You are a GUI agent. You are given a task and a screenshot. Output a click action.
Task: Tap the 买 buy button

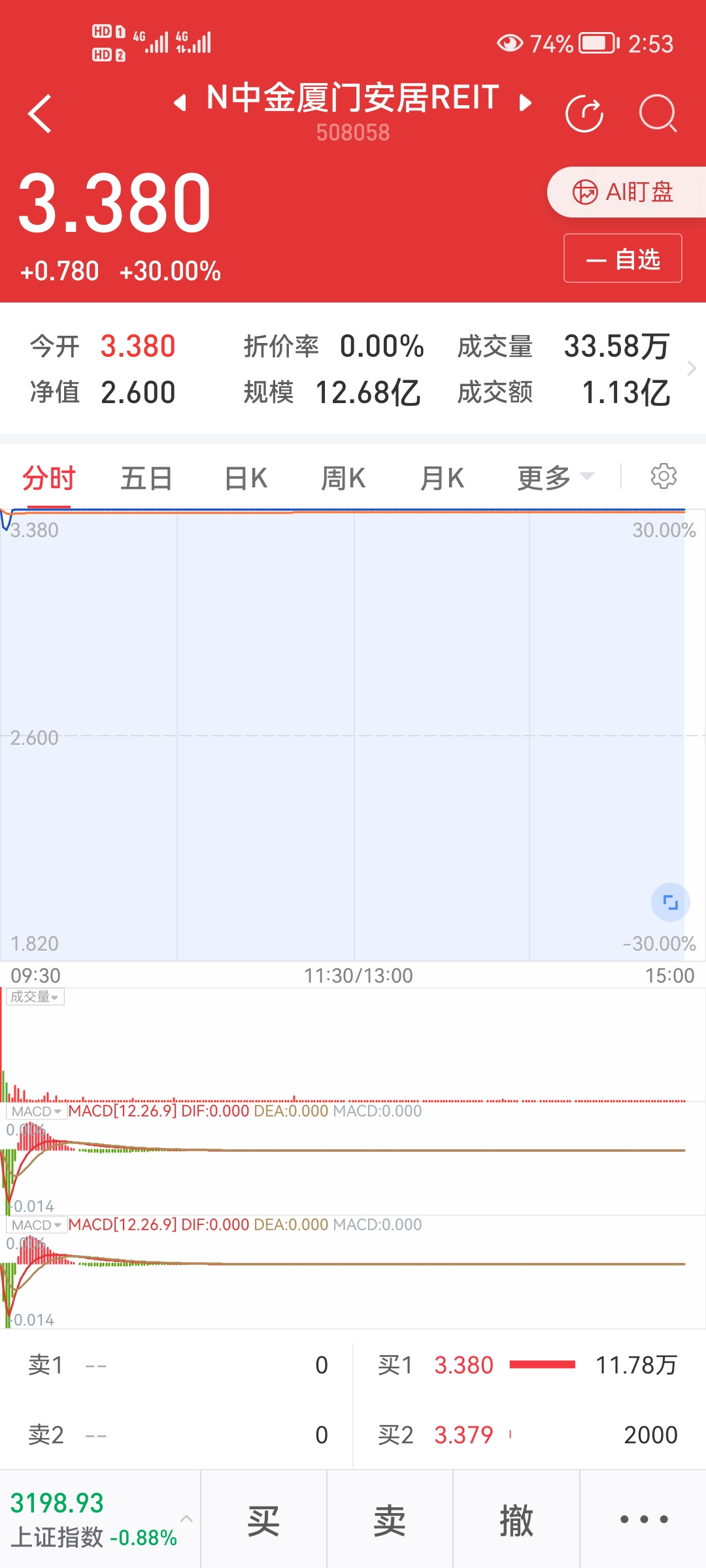click(263, 1520)
